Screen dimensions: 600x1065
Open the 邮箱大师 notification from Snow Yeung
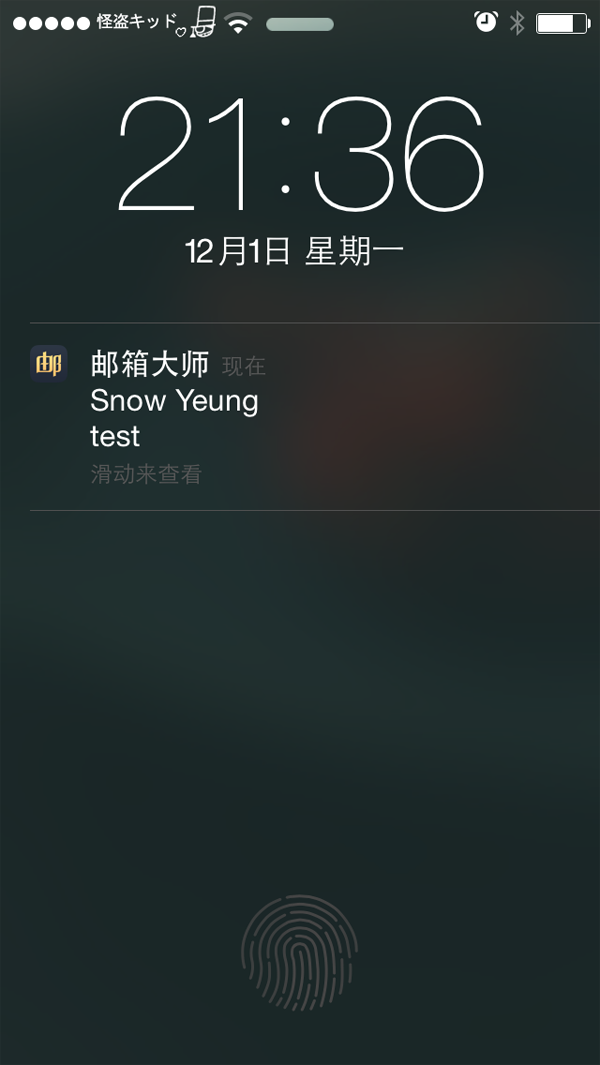pos(315,416)
